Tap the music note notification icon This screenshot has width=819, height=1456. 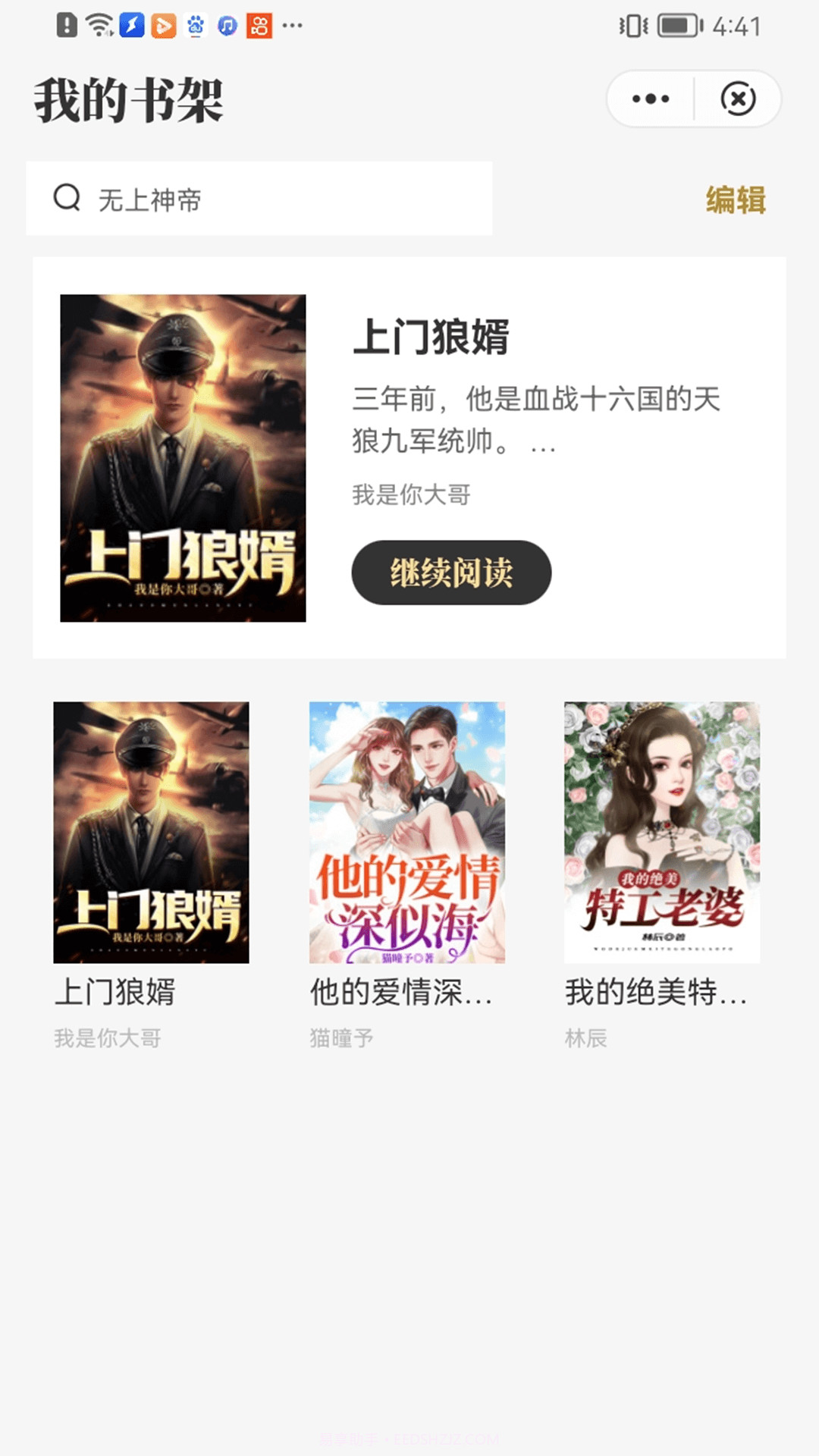[x=226, y=25]
